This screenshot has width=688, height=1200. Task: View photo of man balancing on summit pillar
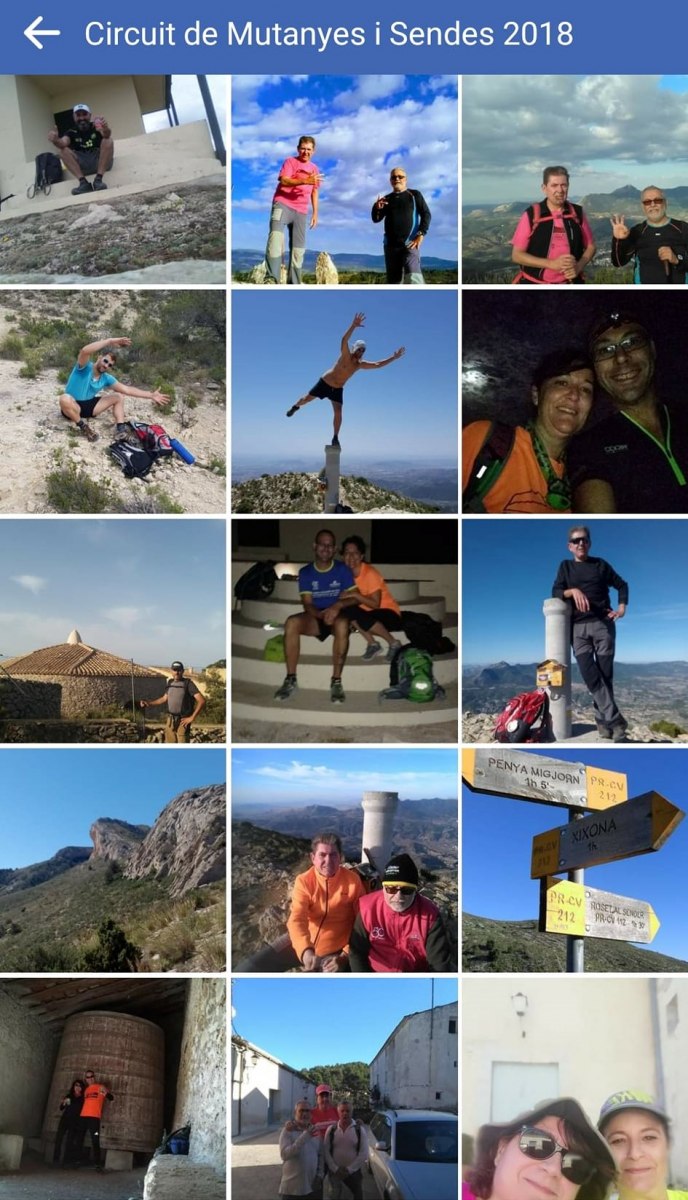[345, 401]
